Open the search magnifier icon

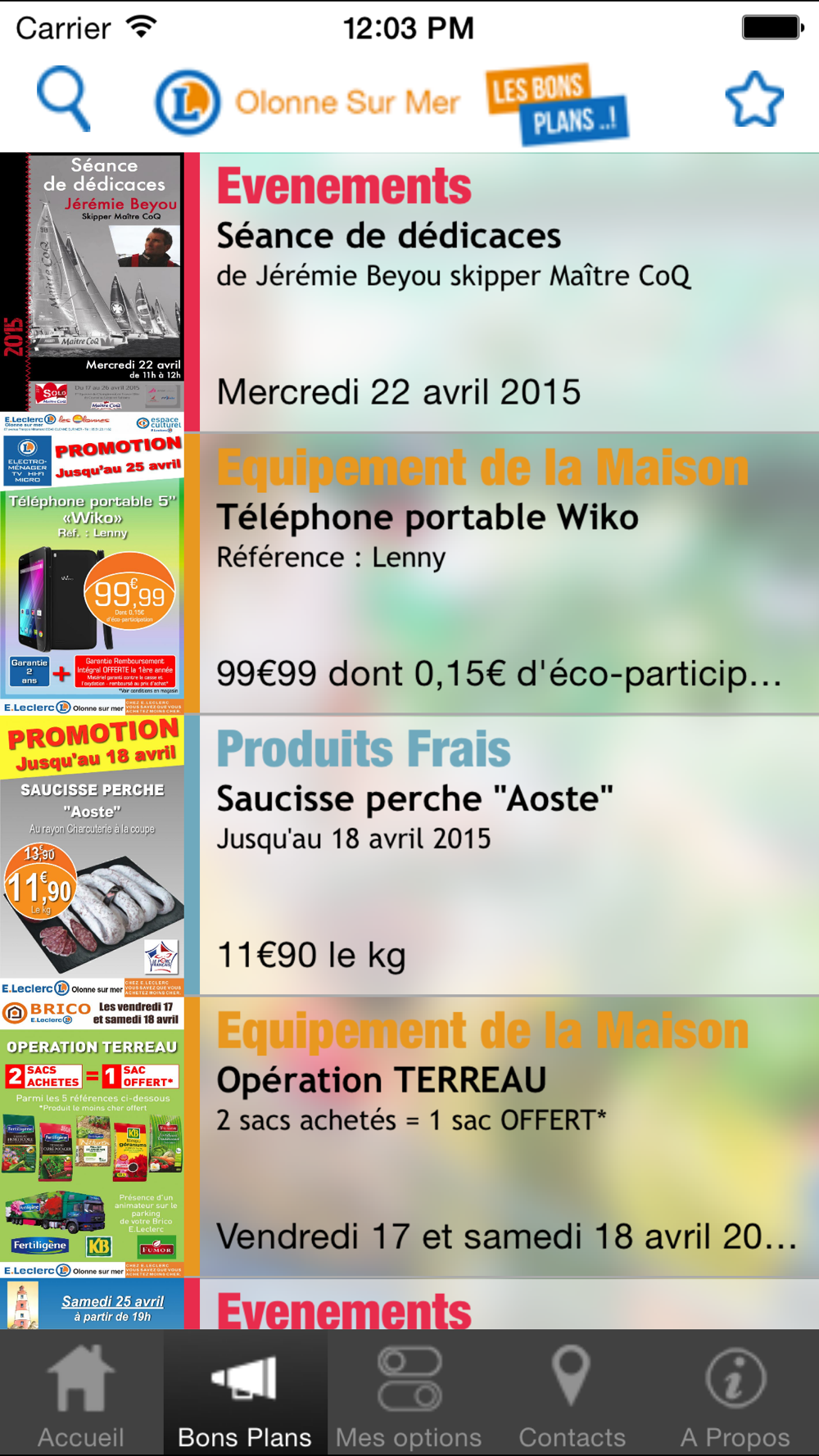coord(64,100)
